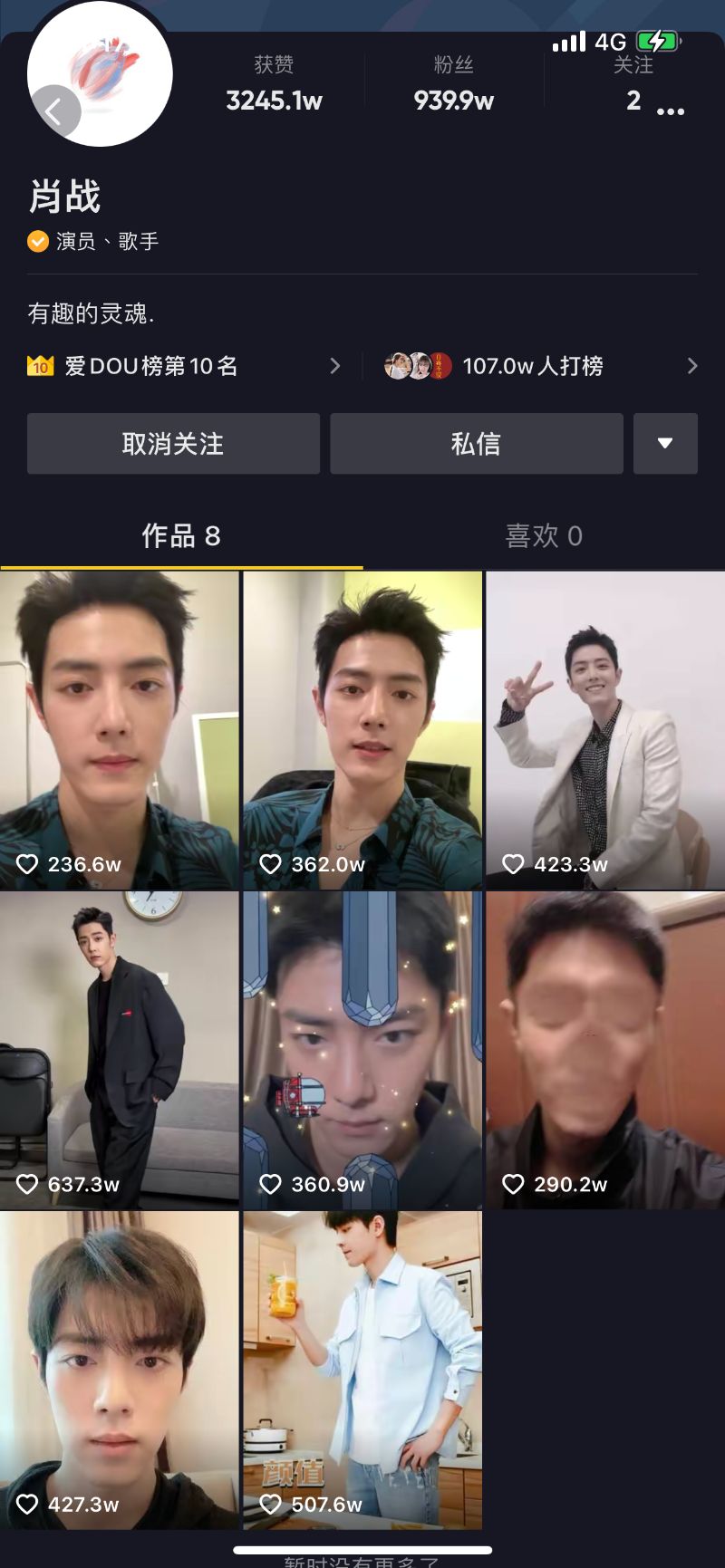725x1568 pixels.
Task: Go back using the arrow icon
Action: (x=54, y=112)
